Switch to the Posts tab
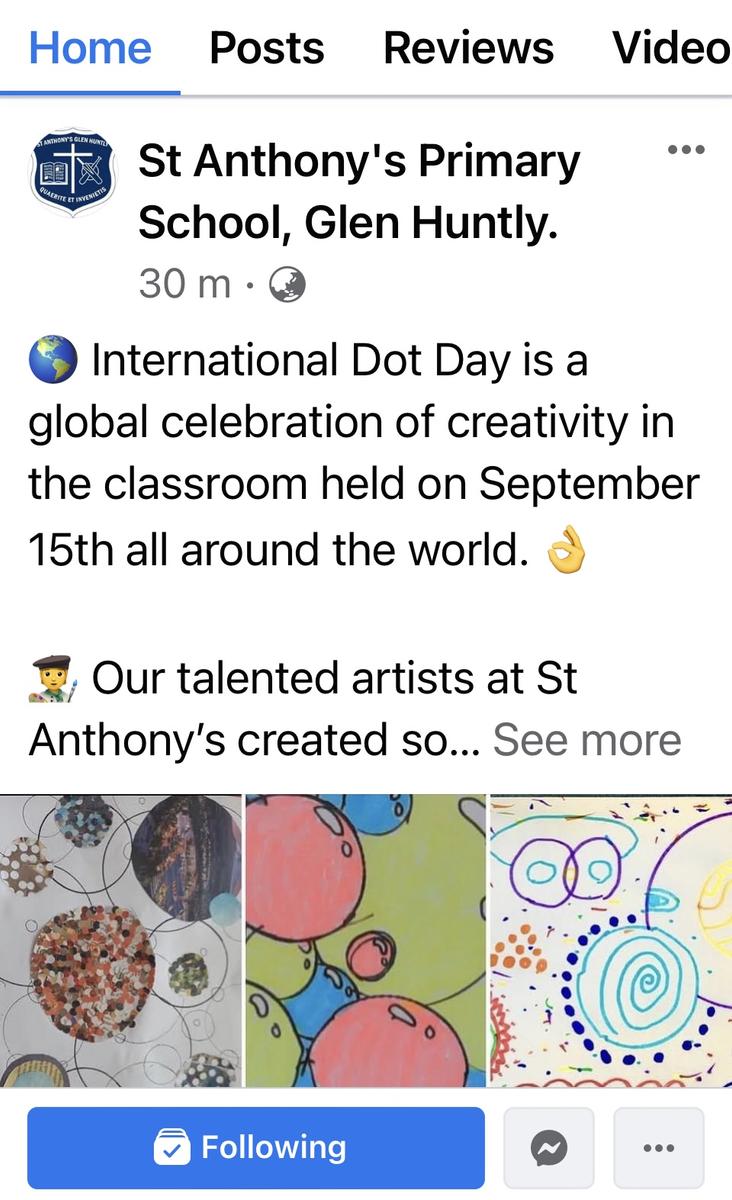Image resolution: width=732 pixels, height=1200 pixels. [266, 48]
